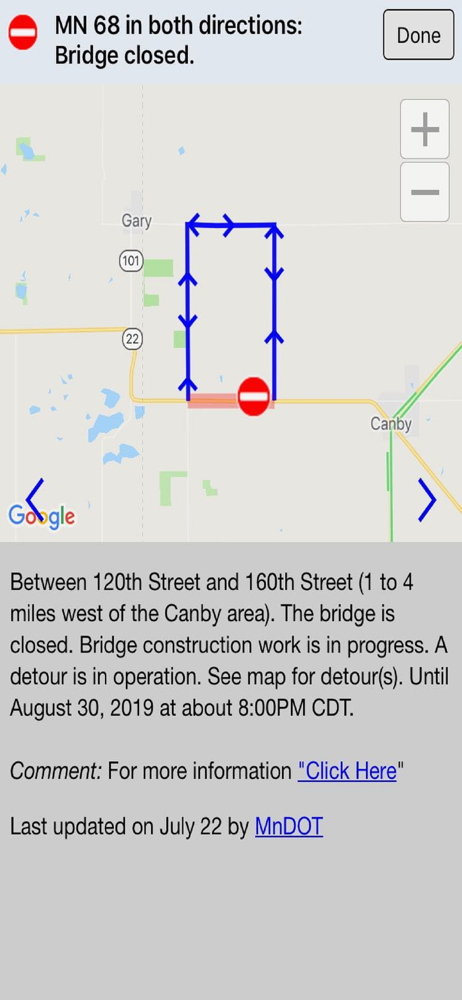Image resolution: width=462 pixels, height=1000 pixels.
Task: Open the MnDOT link
Action: point(289,827)
